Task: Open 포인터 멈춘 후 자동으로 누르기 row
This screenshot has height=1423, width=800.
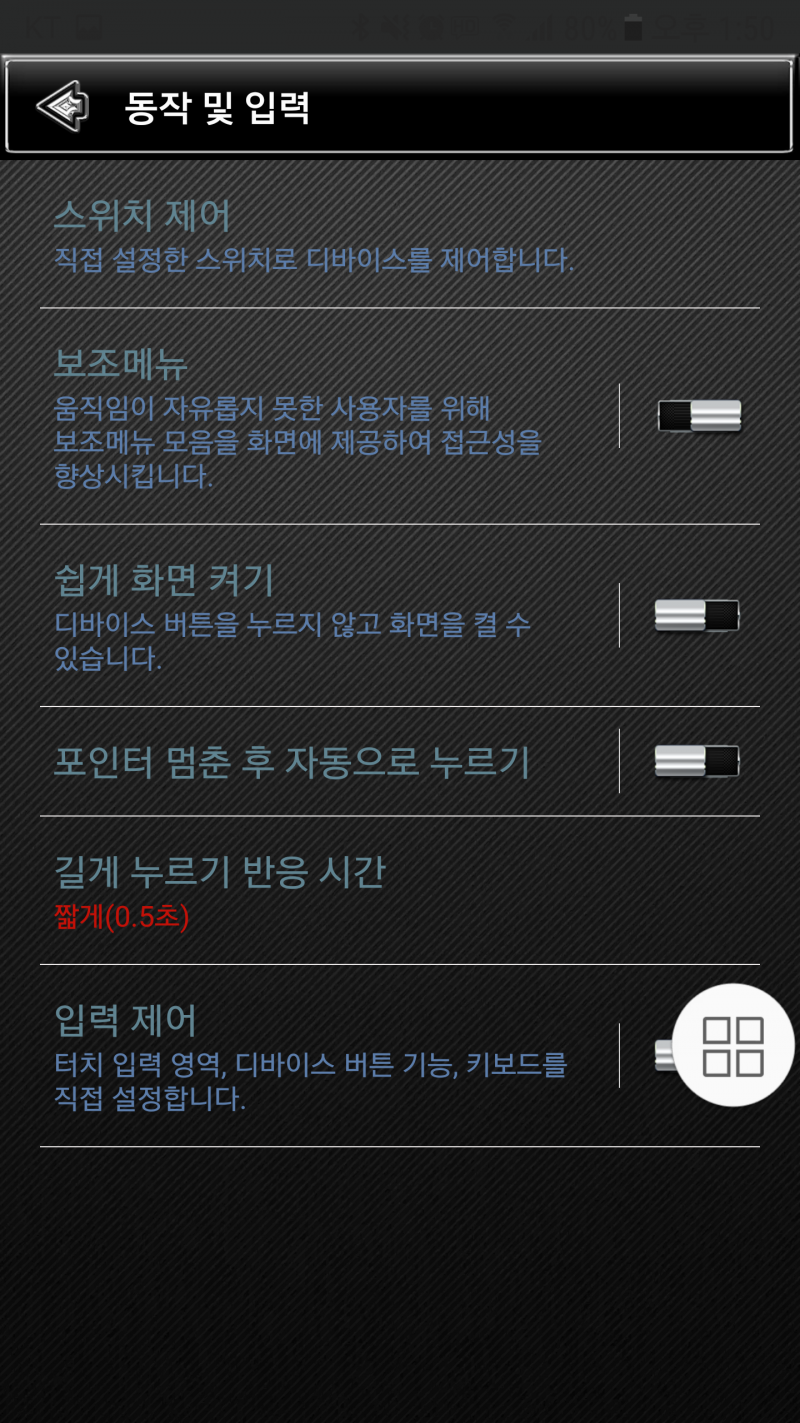Action: [292, 762]
